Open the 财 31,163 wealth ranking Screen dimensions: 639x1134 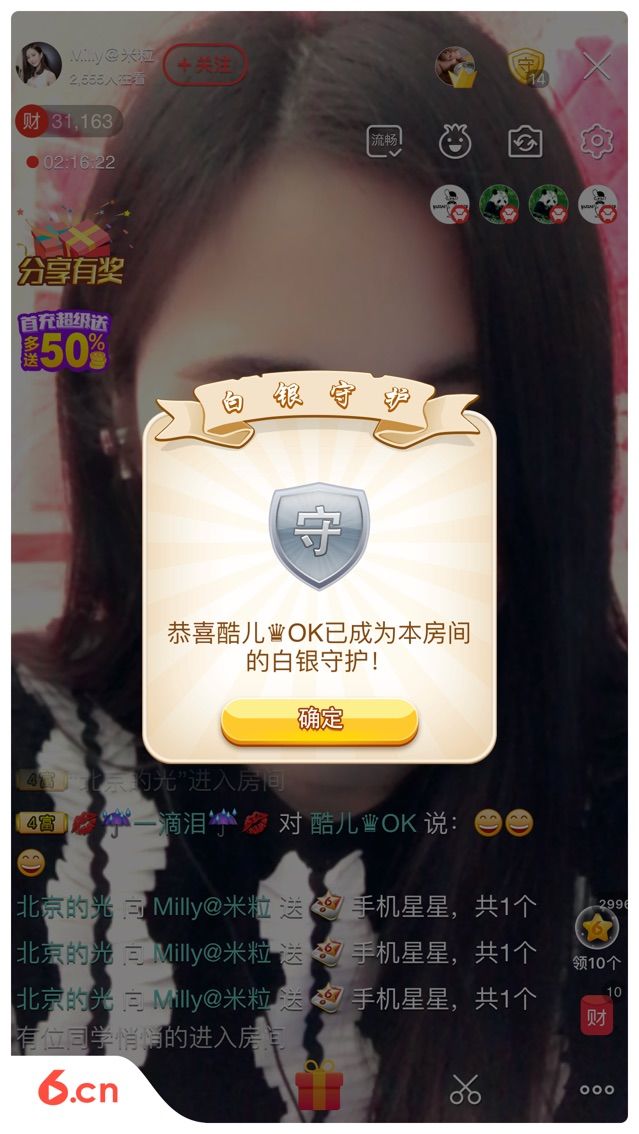coord(68,122)
